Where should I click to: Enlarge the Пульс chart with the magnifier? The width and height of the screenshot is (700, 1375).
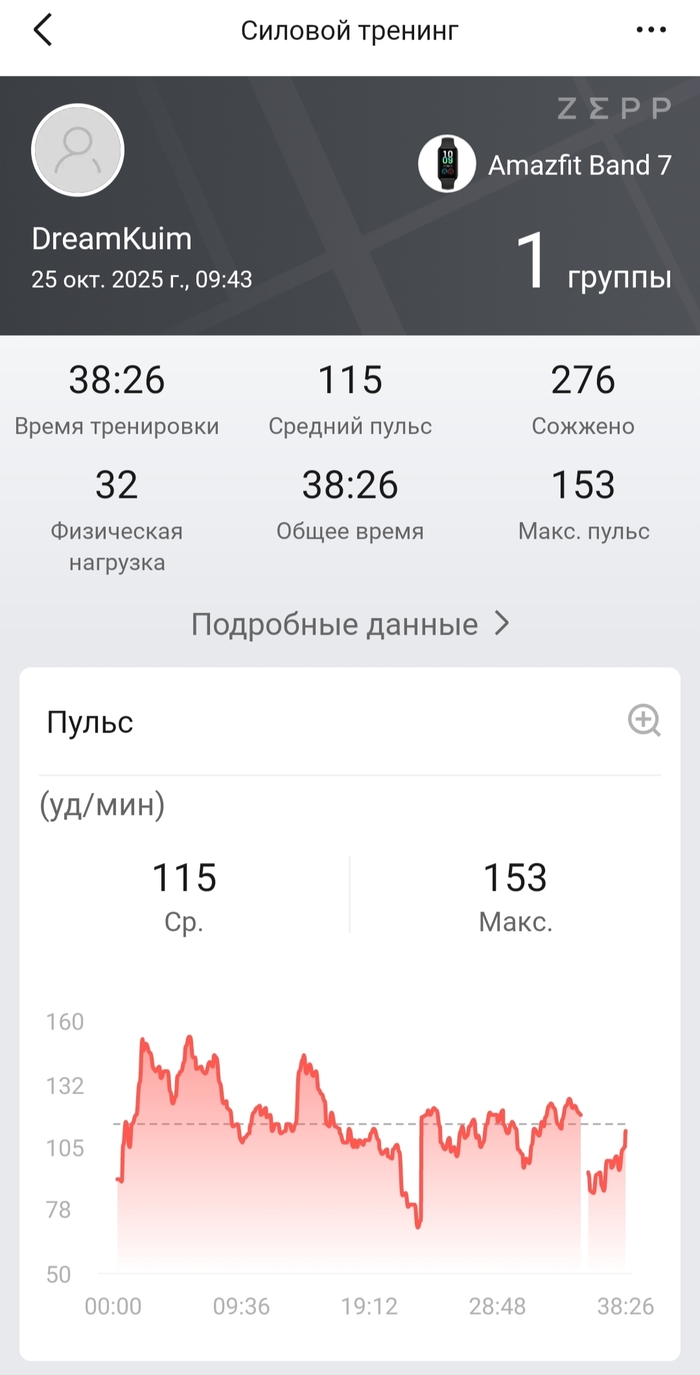coord(644,720)
